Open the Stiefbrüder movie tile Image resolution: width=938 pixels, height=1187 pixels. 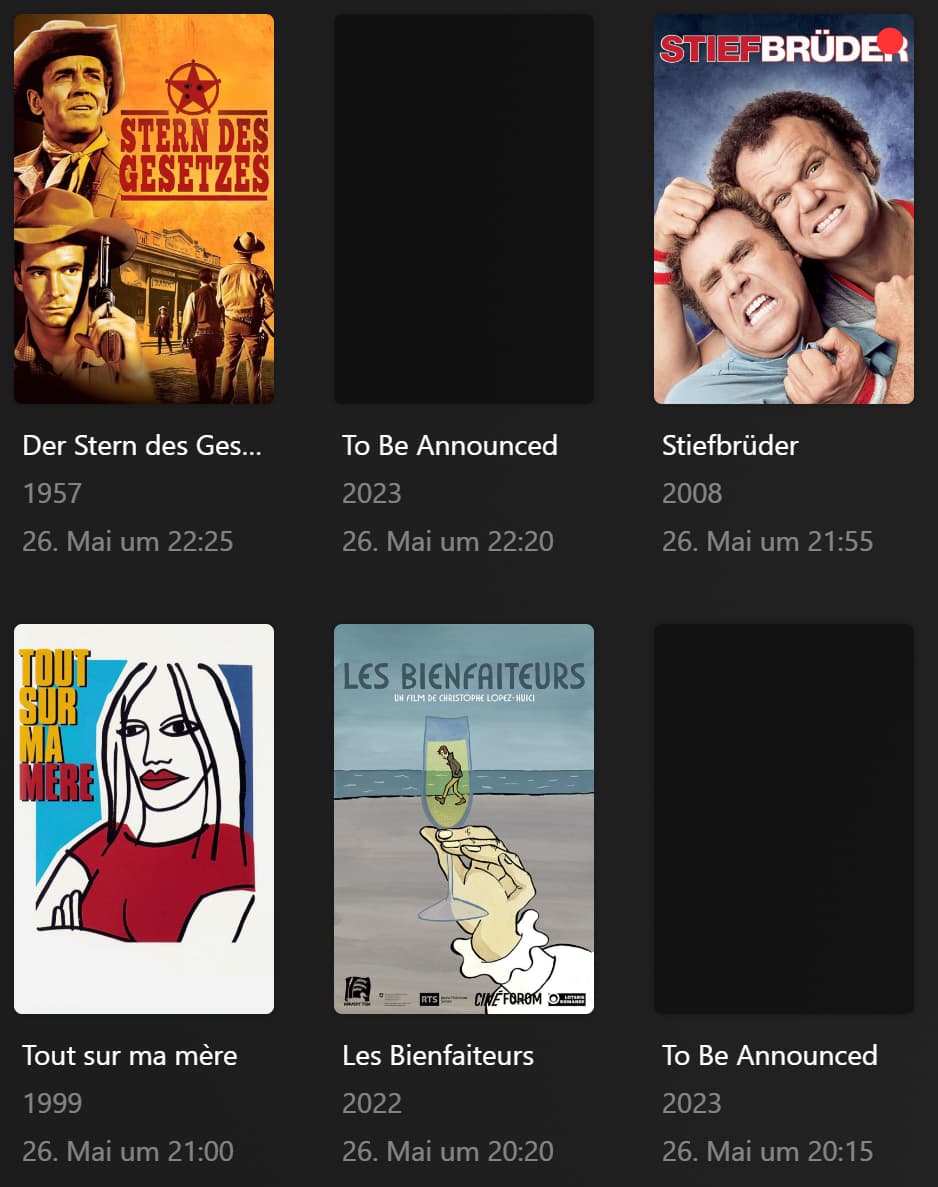pos(783,209)
